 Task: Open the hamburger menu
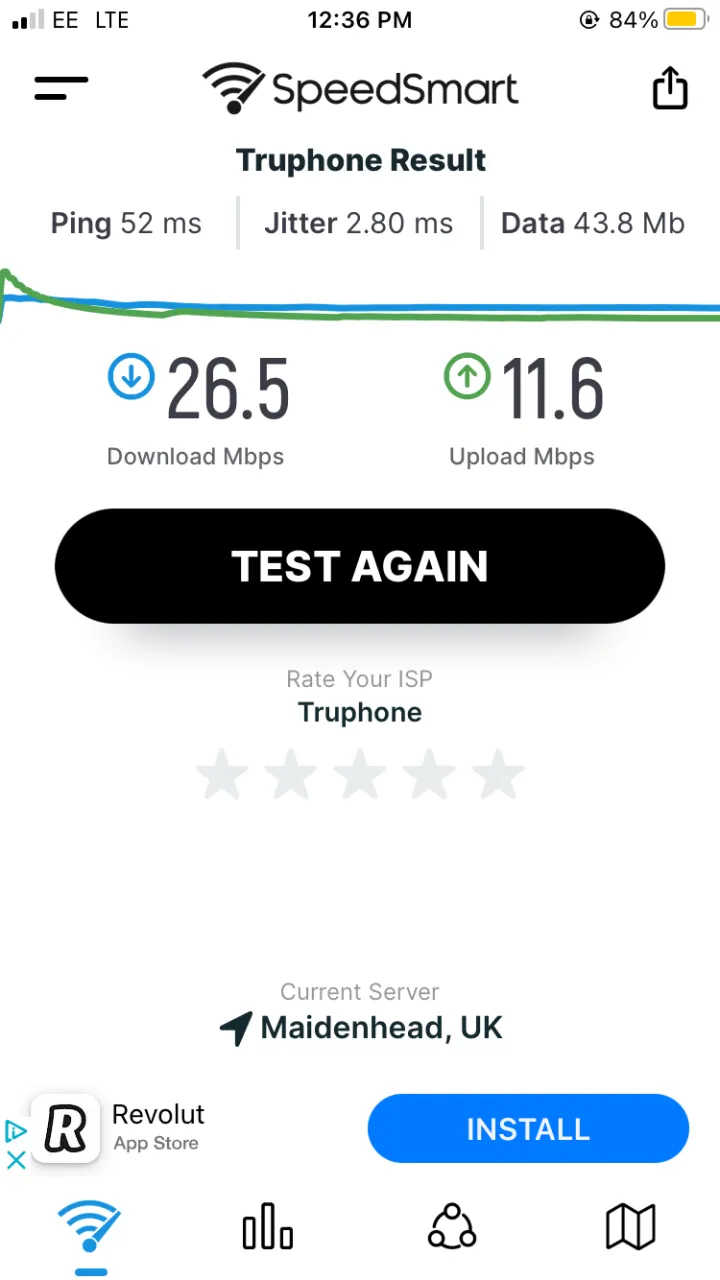tap(61, 88)
